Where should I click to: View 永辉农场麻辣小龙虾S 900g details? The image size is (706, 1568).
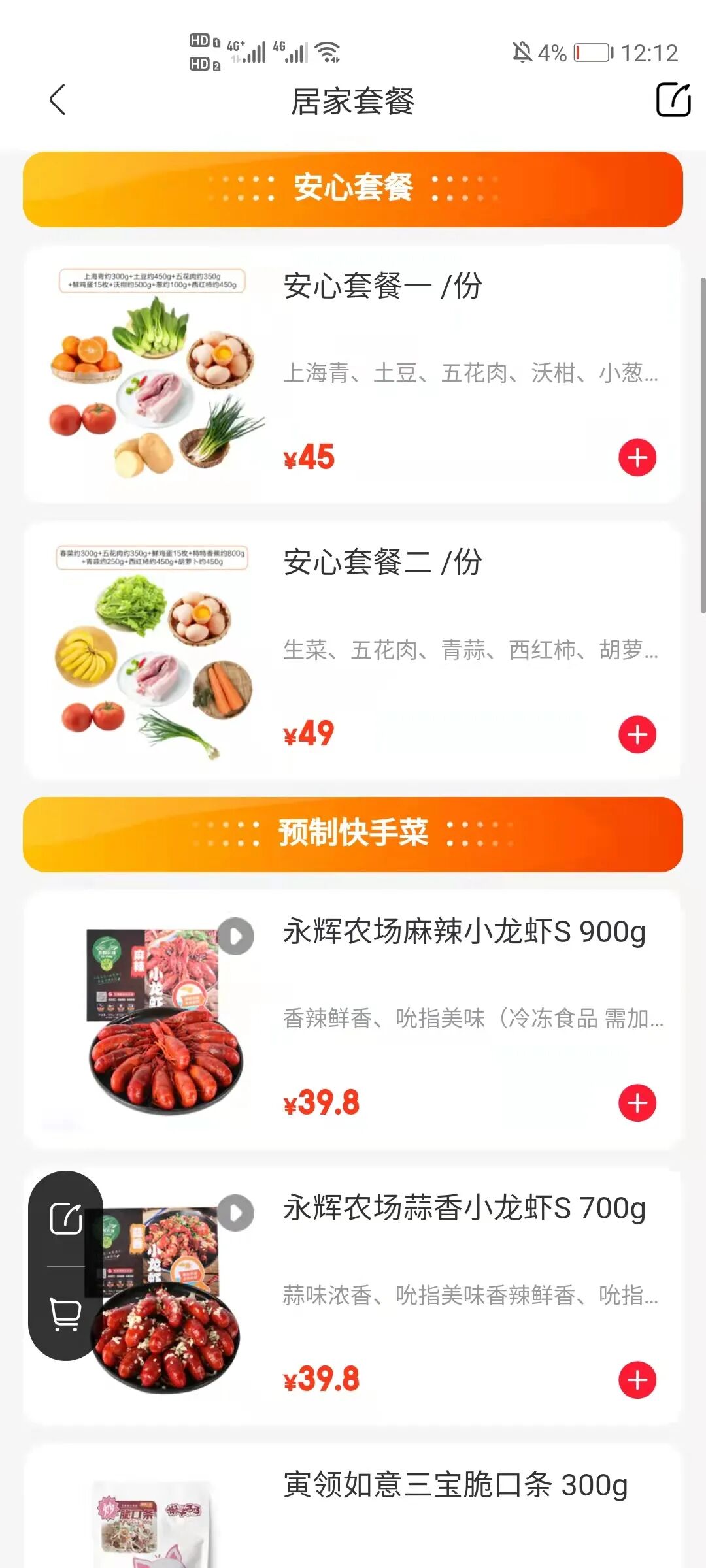pyautogui.click(x=464, y=932)
